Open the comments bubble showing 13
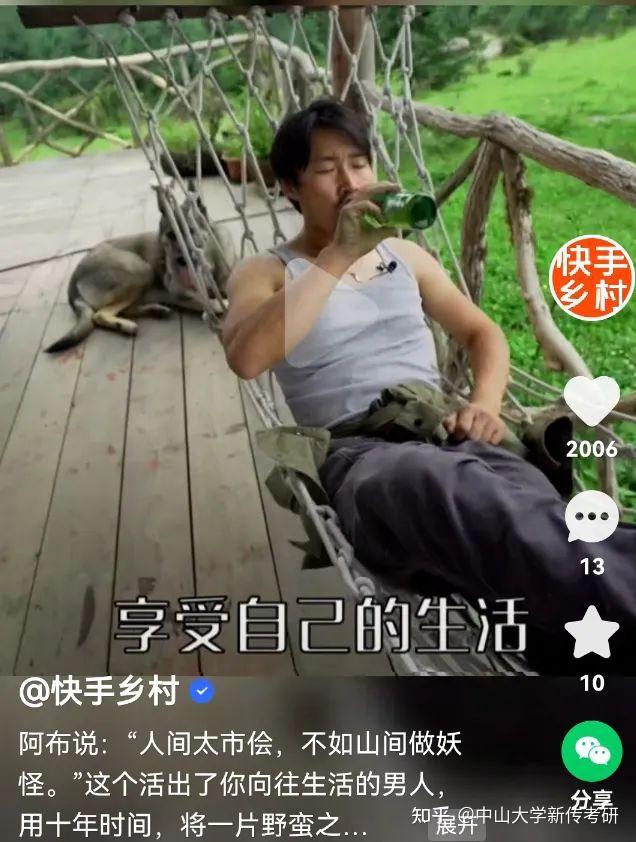The width and height of the screenshot is (636, 842). click(592, 518)
